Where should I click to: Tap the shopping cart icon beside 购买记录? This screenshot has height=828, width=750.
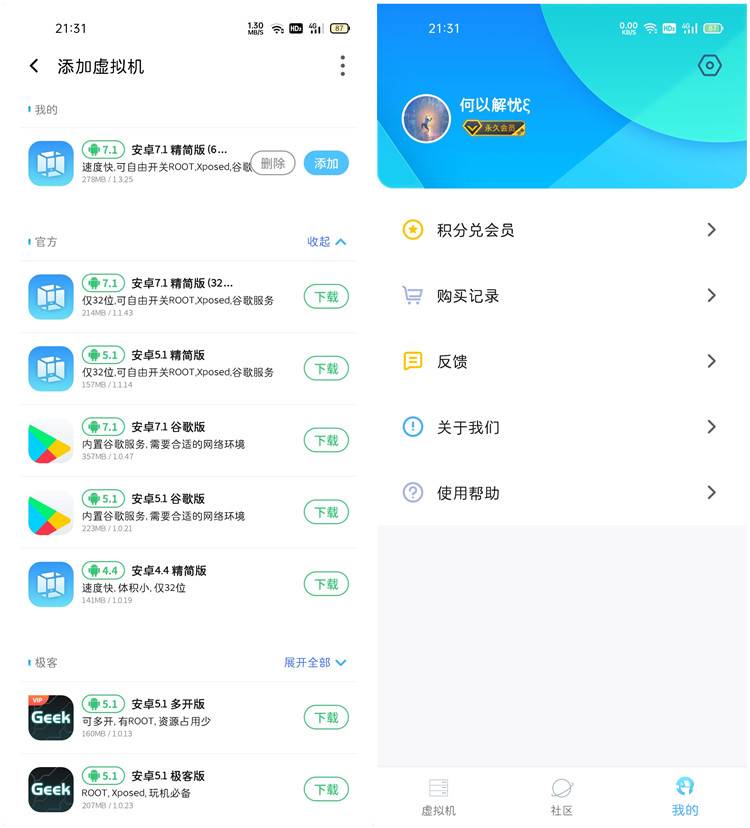click(411, 295)
